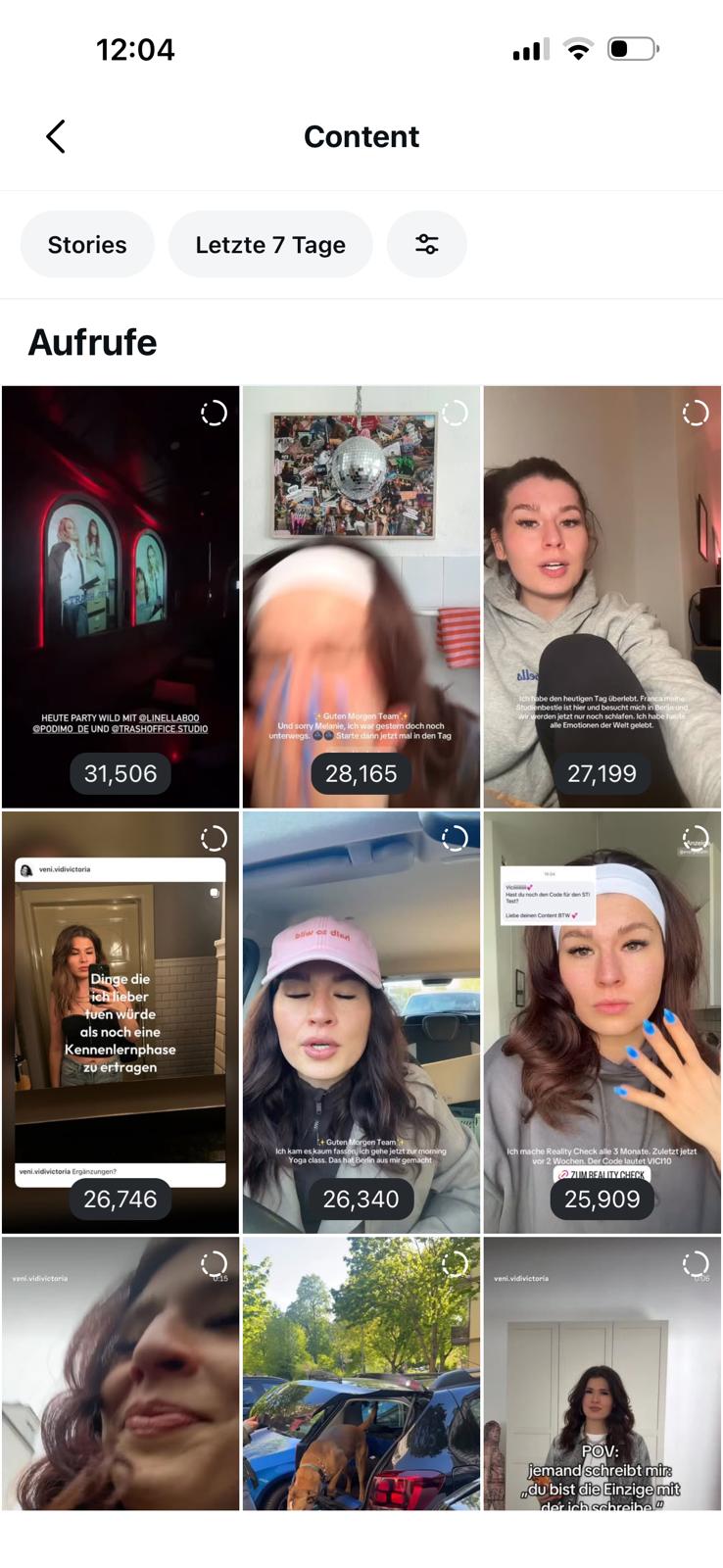Select the story with 26,340 views

point(361,1021)
